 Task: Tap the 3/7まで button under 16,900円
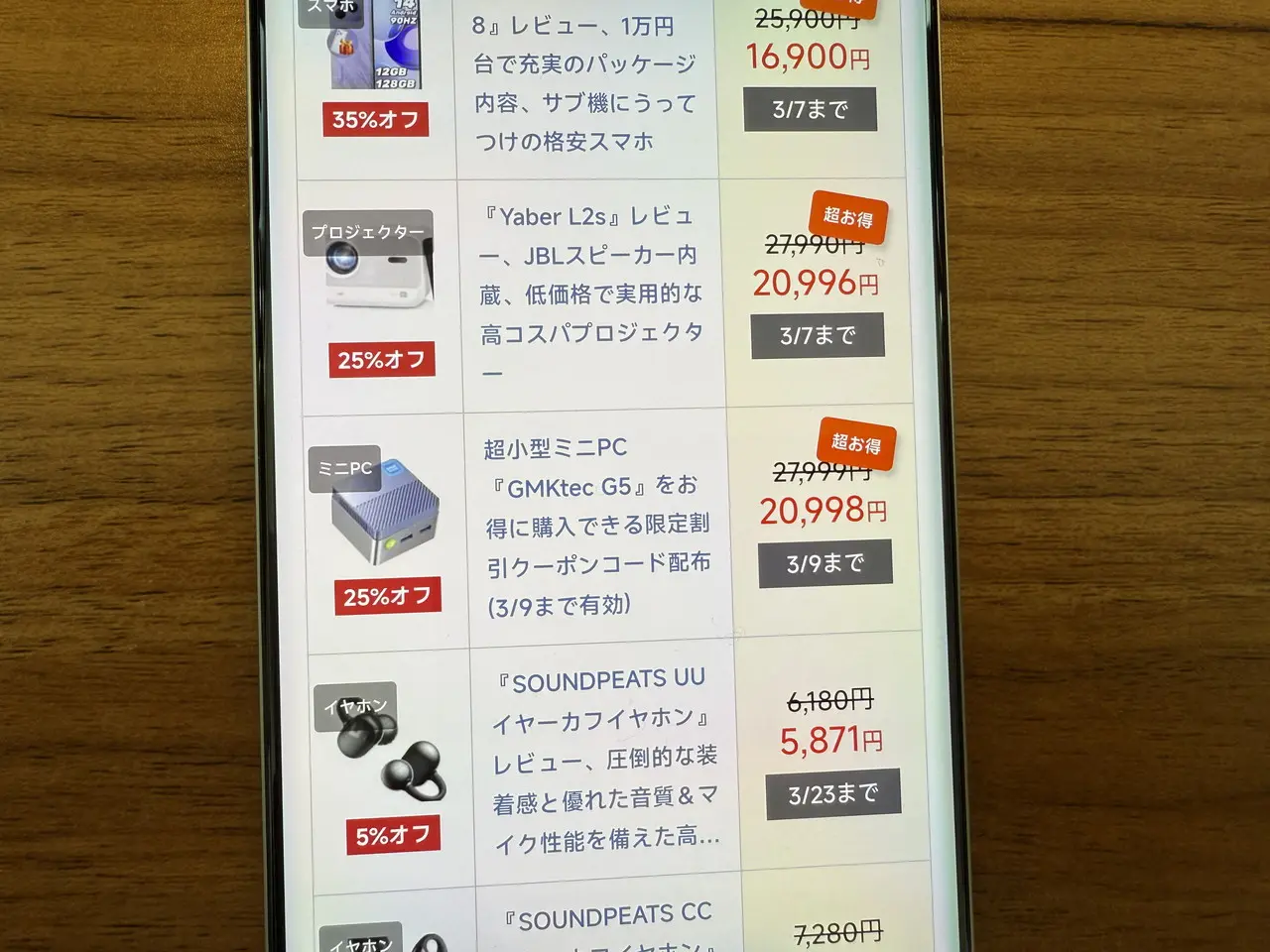[x=811, y=109]
